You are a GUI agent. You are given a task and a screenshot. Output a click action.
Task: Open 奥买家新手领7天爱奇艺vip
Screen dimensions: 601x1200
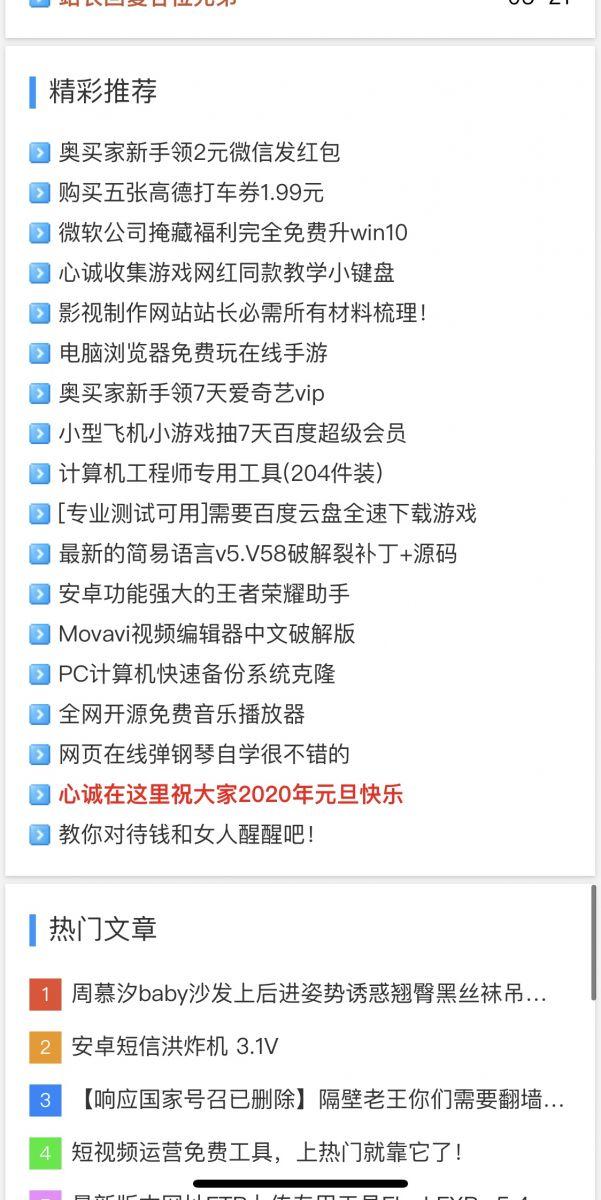191,393
